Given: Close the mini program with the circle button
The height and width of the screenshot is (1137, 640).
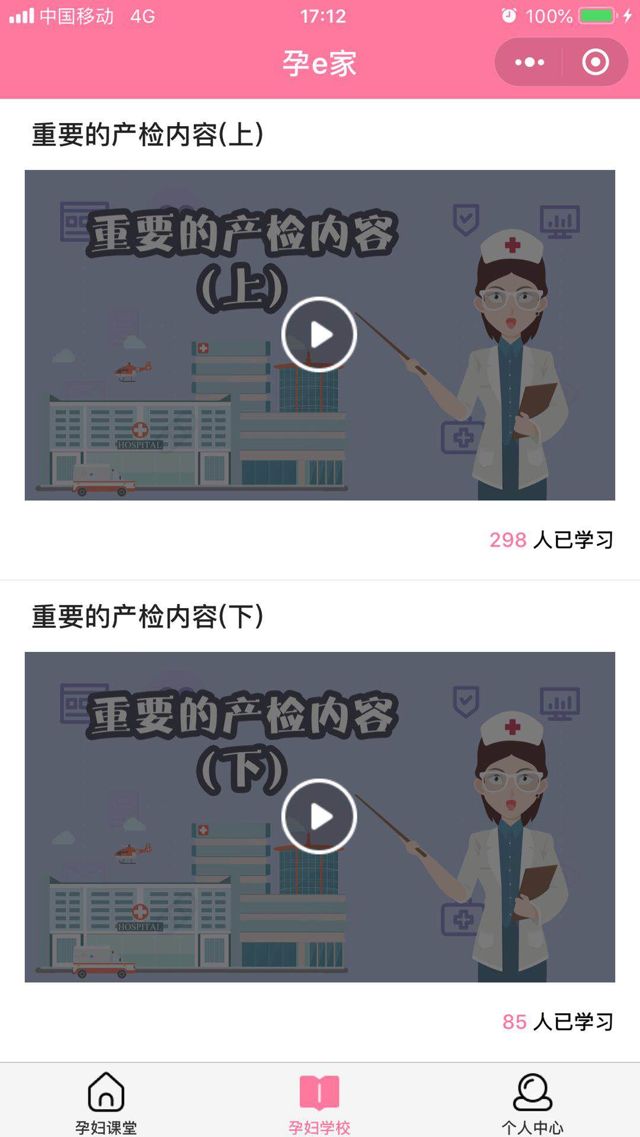Looking at the screenshot, I should pyautogui.click(x=595, y=63).
